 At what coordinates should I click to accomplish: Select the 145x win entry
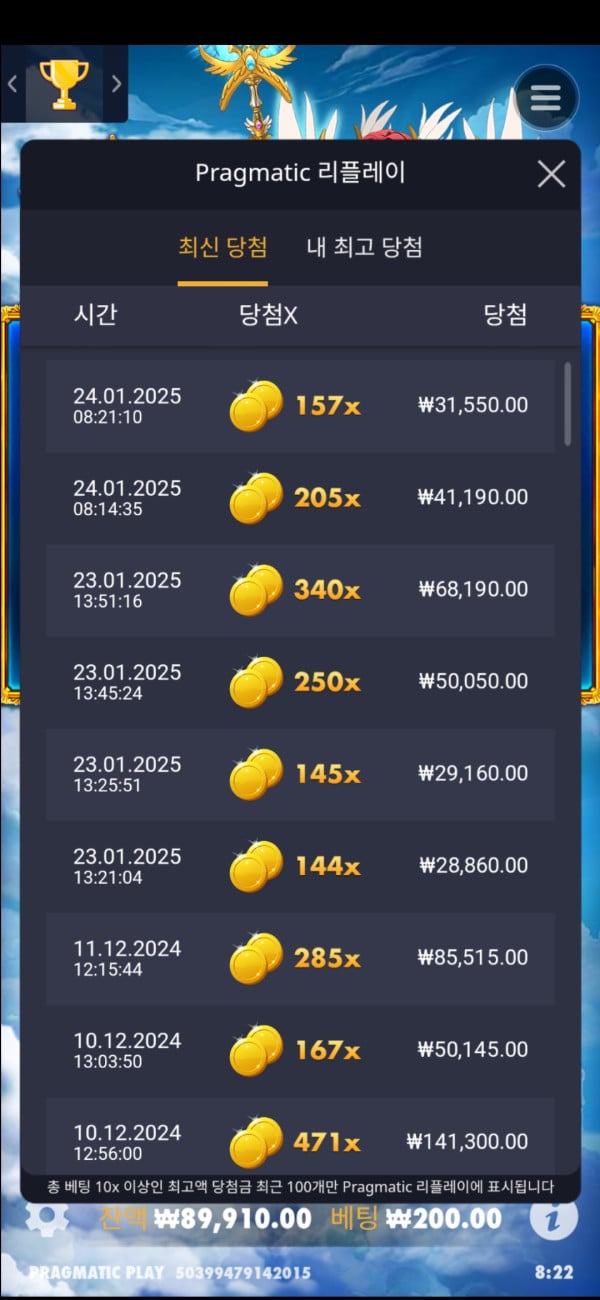300,774
